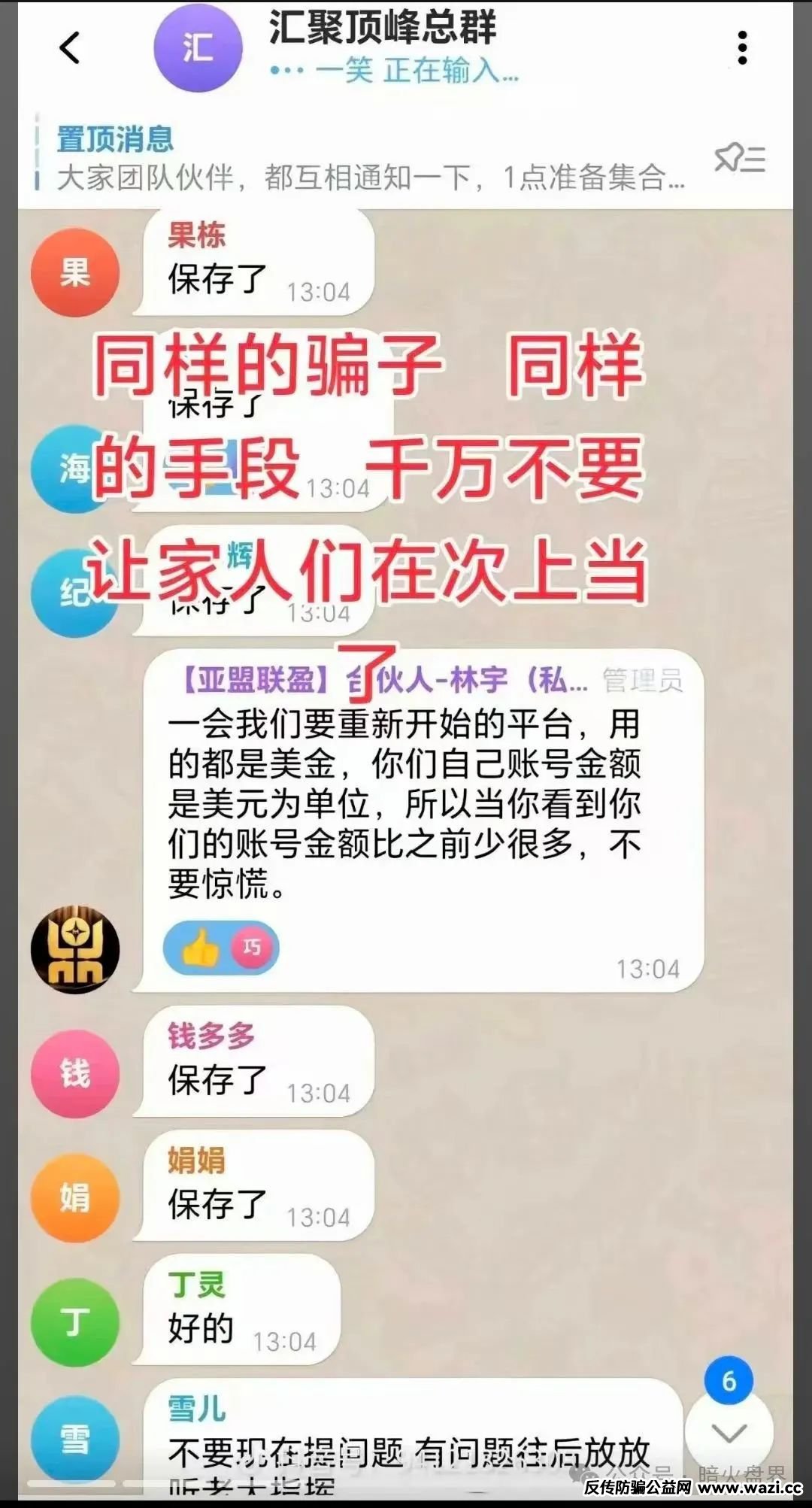Screen dimensions: 812x1508
Task: Open 果栋's profile avatar
Action: (75, 272)
